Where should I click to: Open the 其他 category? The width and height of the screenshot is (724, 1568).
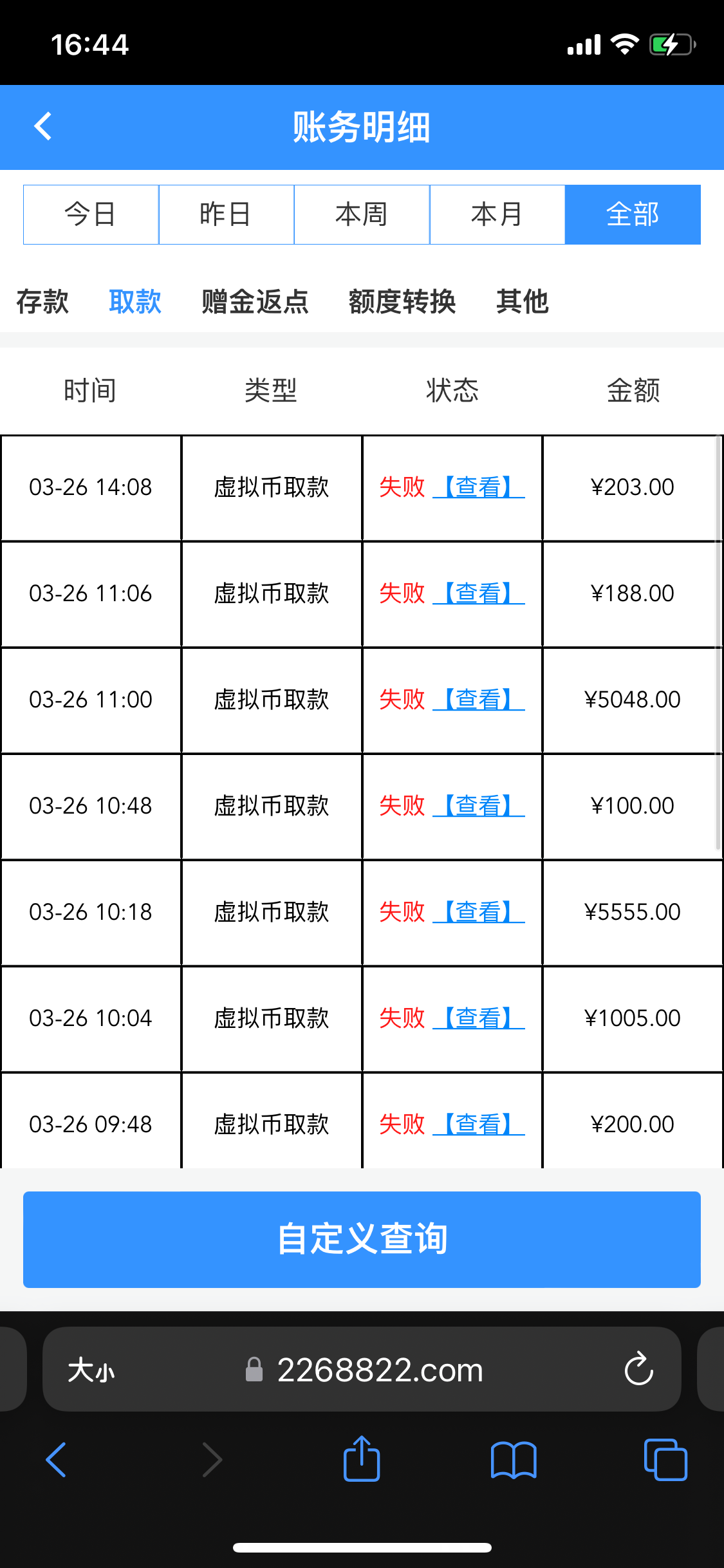tap(522, 301)
